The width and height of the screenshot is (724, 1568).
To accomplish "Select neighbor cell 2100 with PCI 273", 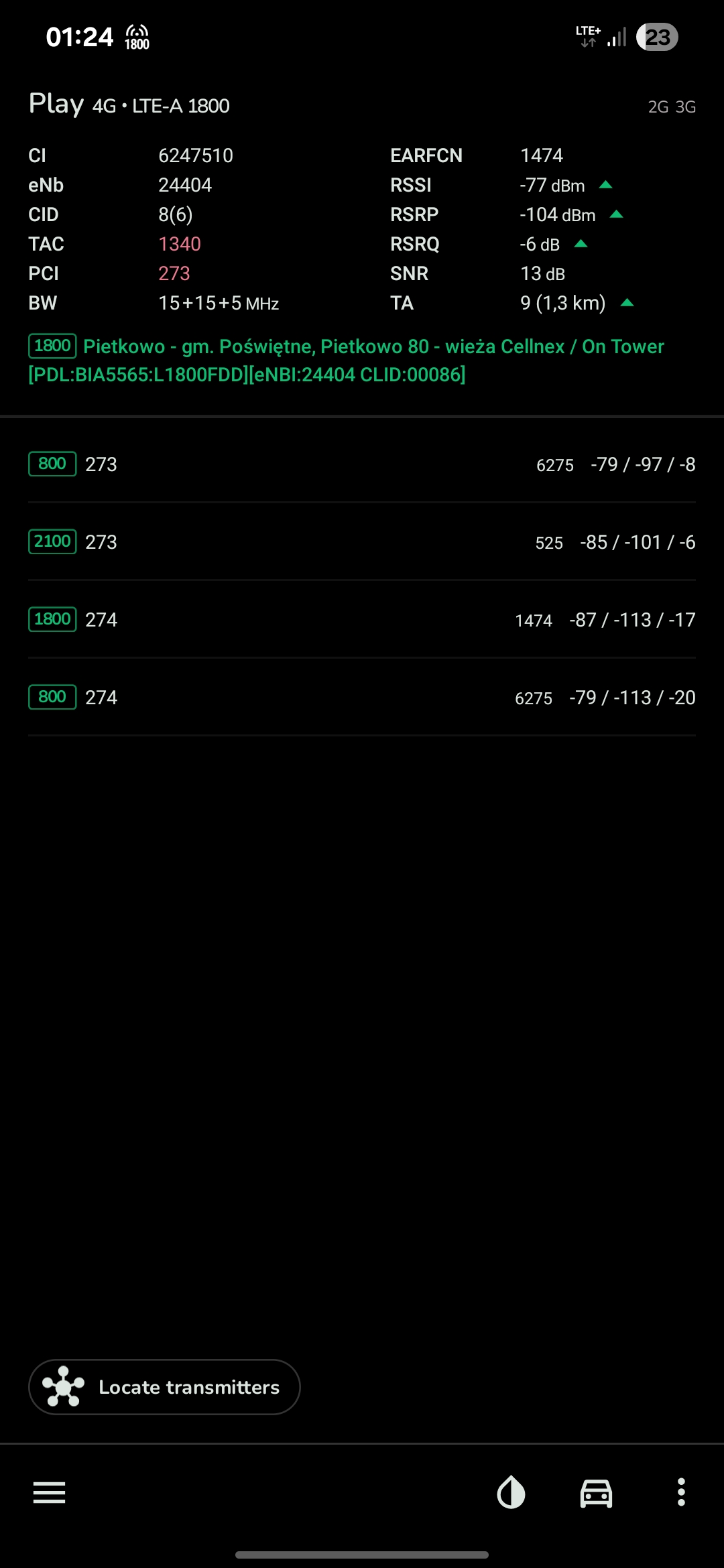I will (x=362, y=541).
